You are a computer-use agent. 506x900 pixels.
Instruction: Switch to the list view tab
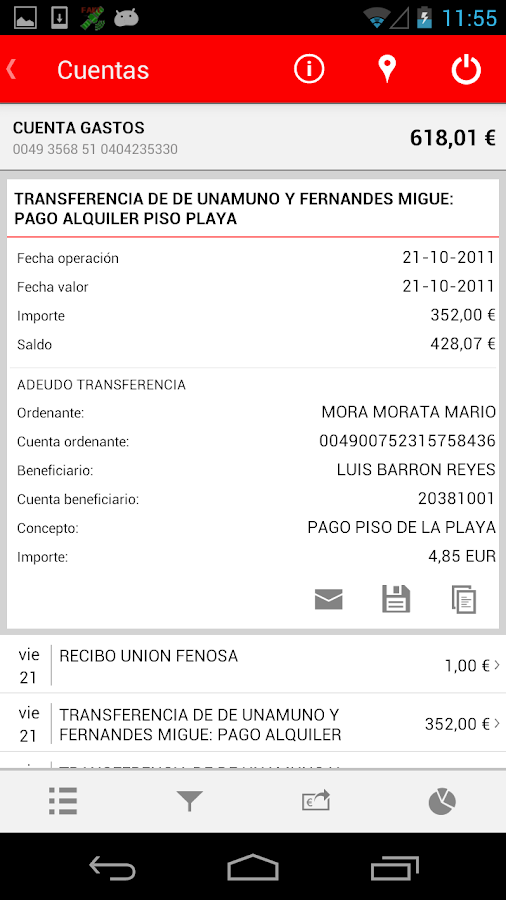63,801
